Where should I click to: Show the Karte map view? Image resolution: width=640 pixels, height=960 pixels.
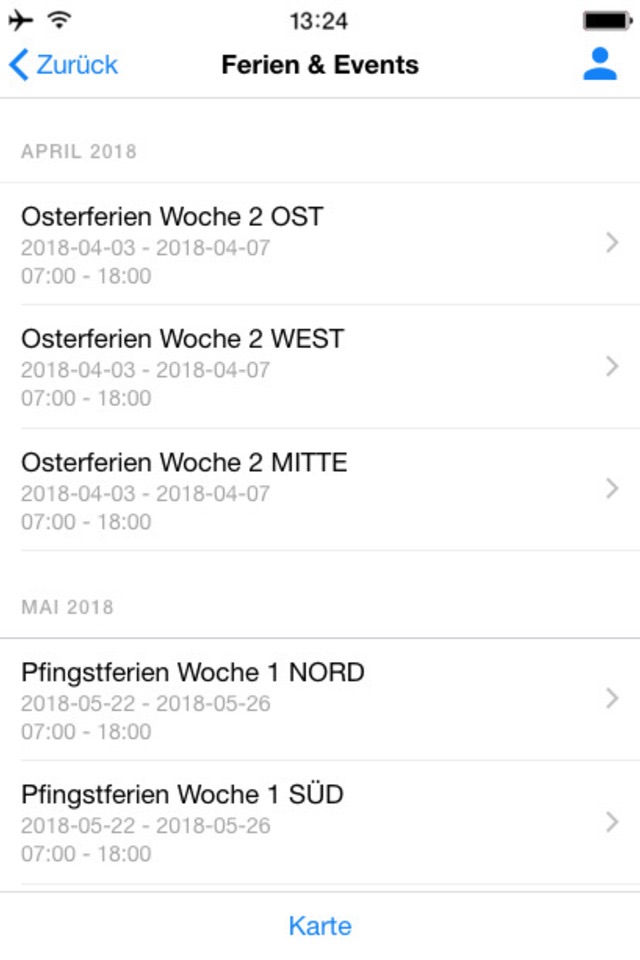[320, 926]
